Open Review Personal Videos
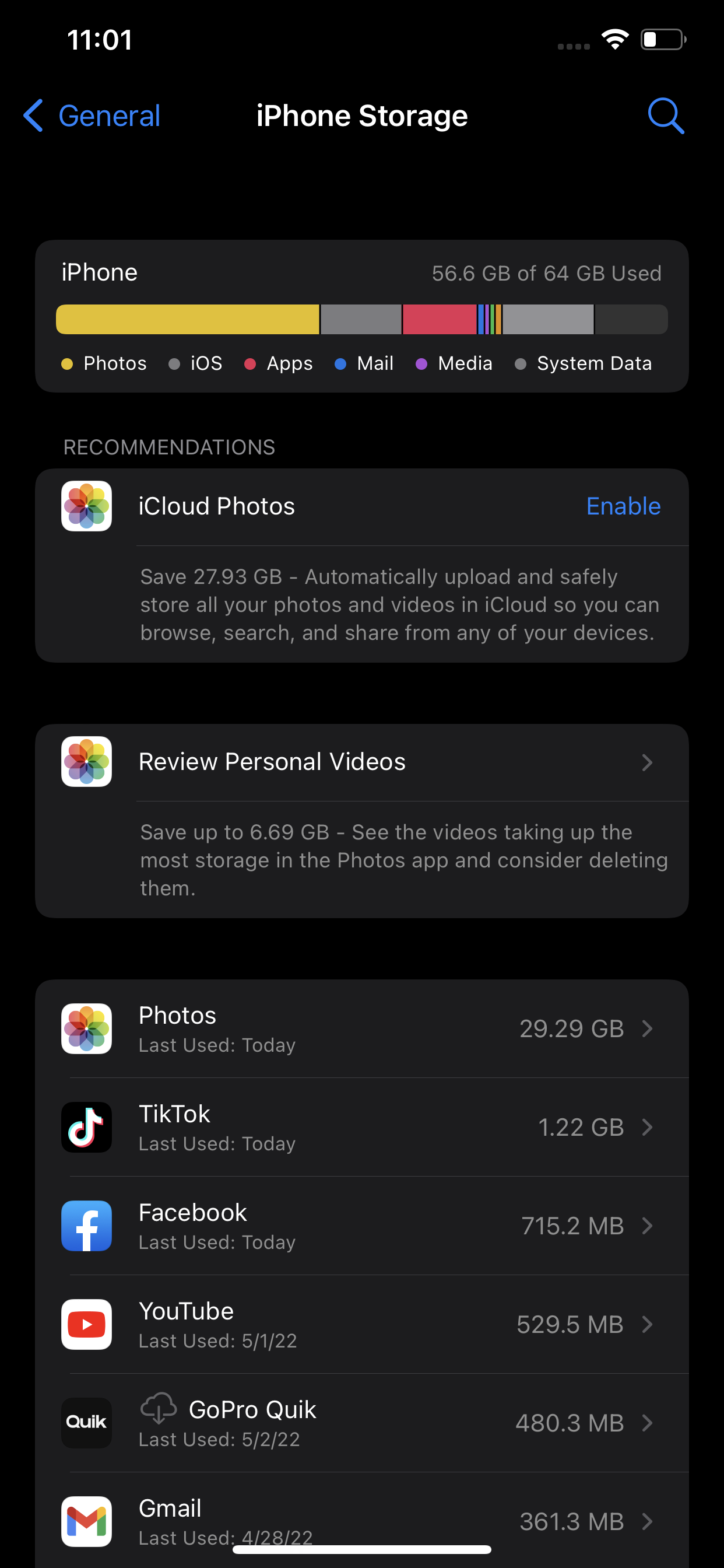 click(x=361, y=762)
